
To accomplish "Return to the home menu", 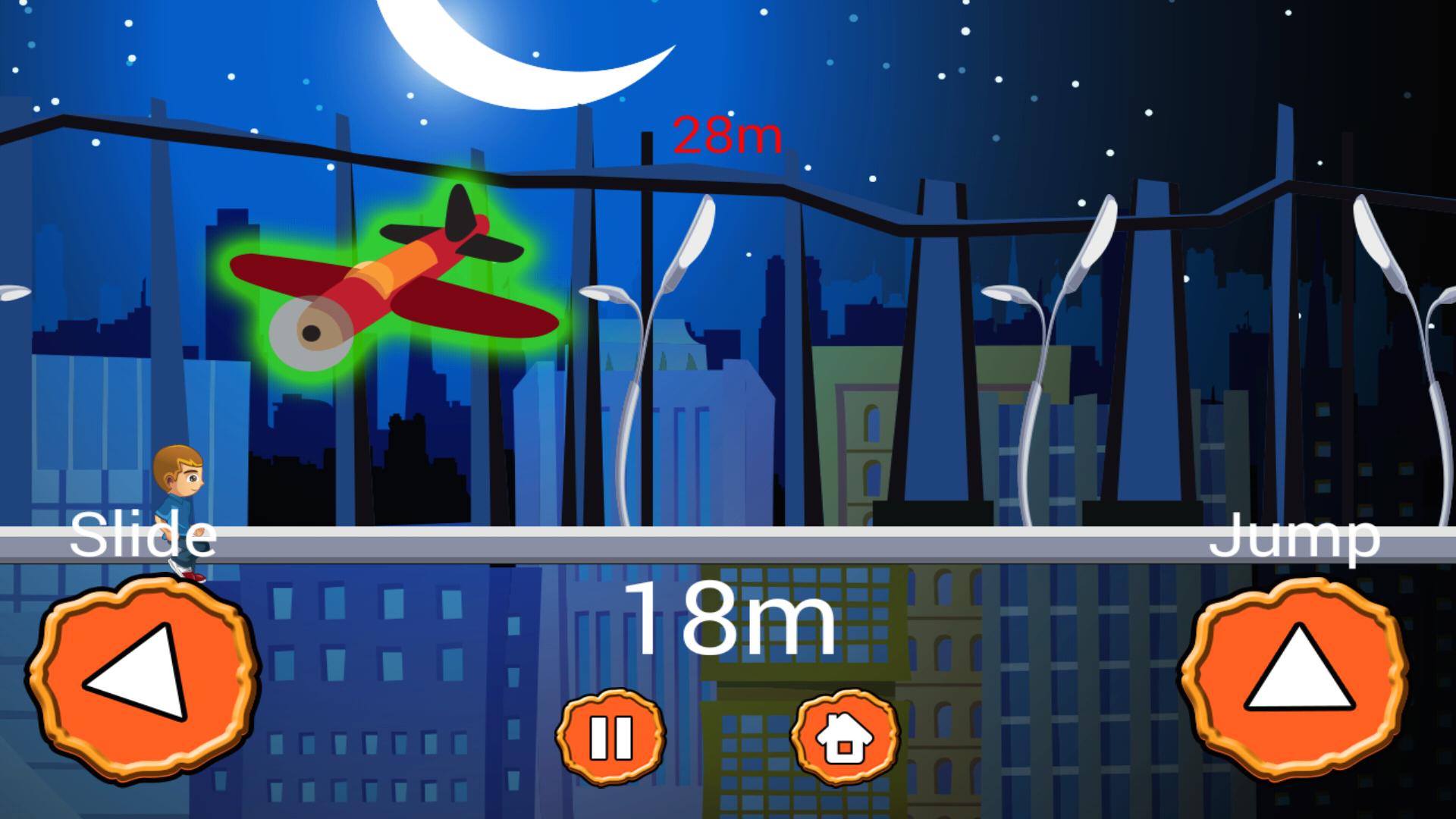I will [x=844, y=736].
